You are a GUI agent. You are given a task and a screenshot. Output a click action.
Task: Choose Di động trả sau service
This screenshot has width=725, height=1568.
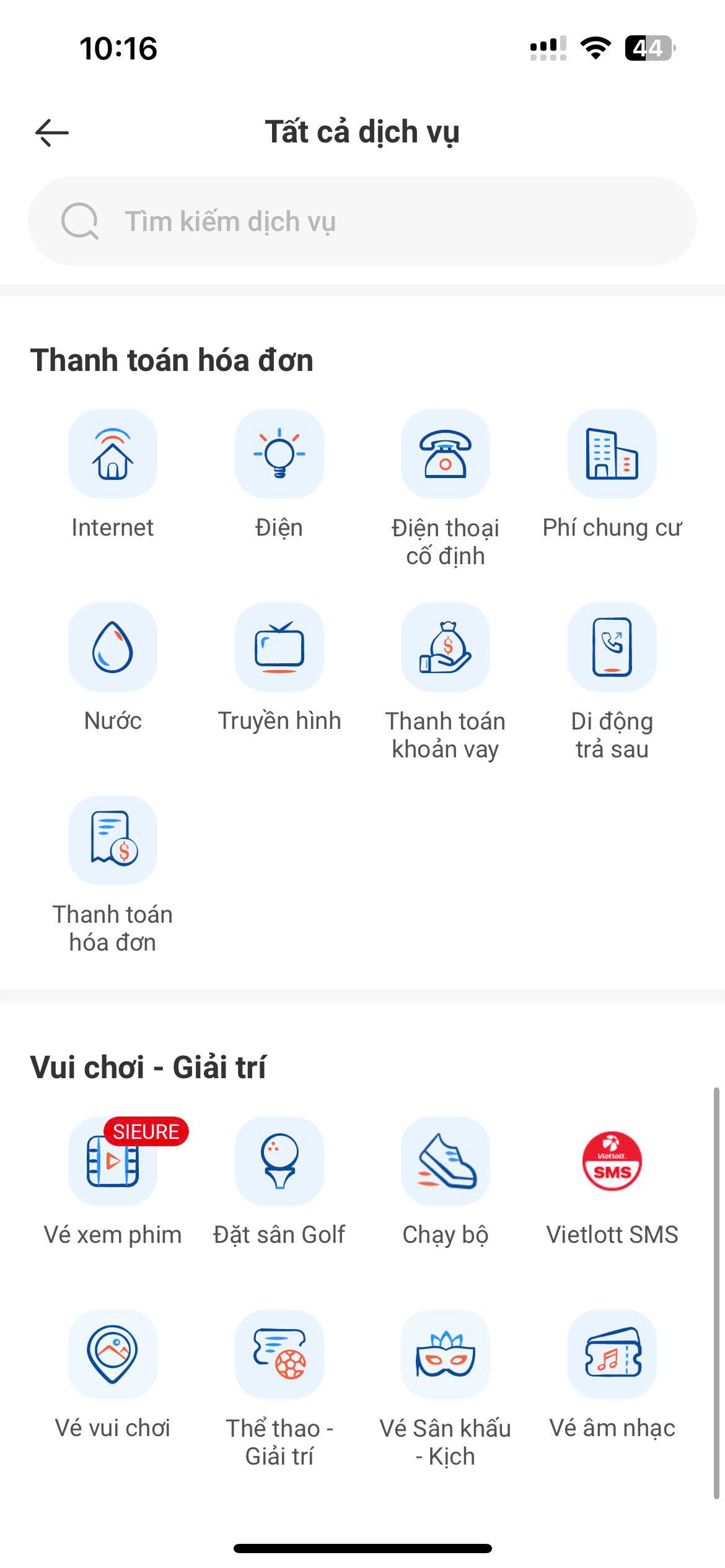[612, 647]
